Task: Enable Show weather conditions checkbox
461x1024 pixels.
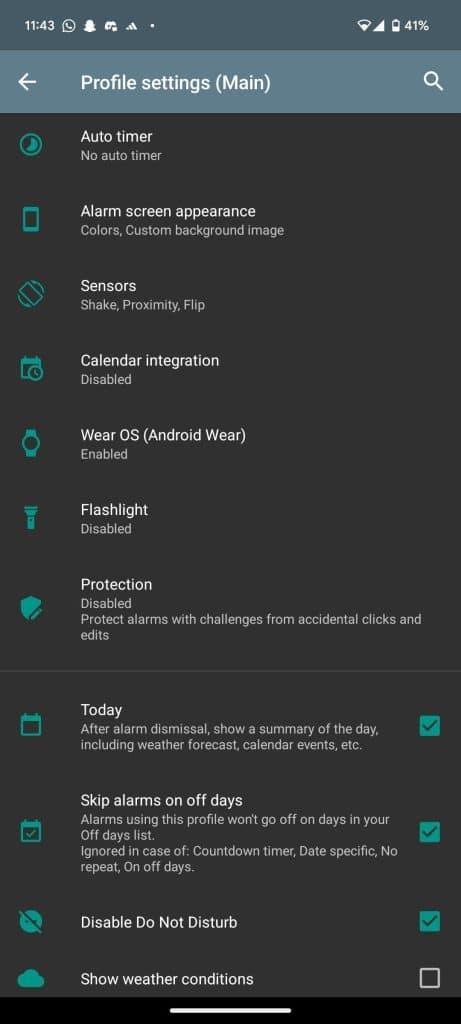Action: (430, 978)
